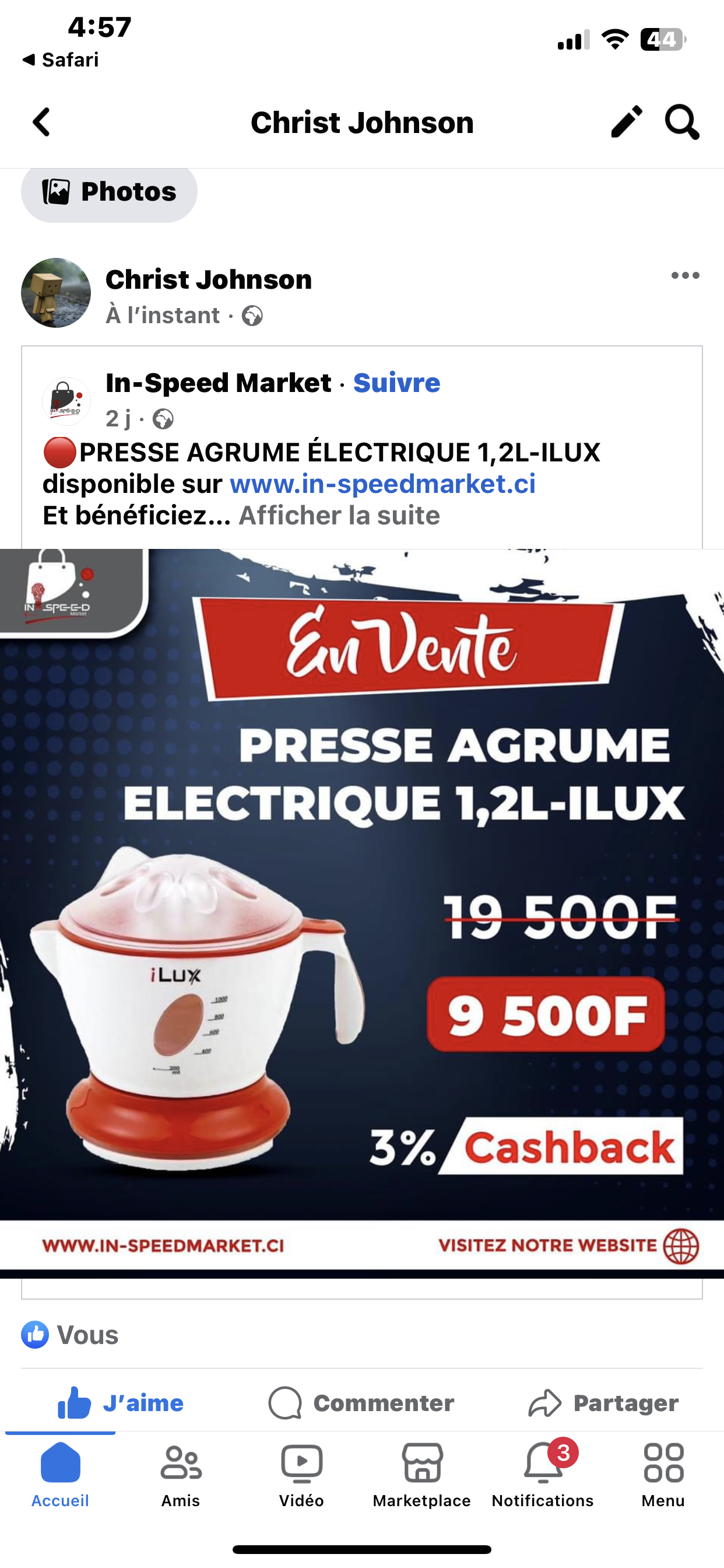Return to Safari via the status bar link
The width and height of the screenshot is (724, 1568).
pos(61,60)
